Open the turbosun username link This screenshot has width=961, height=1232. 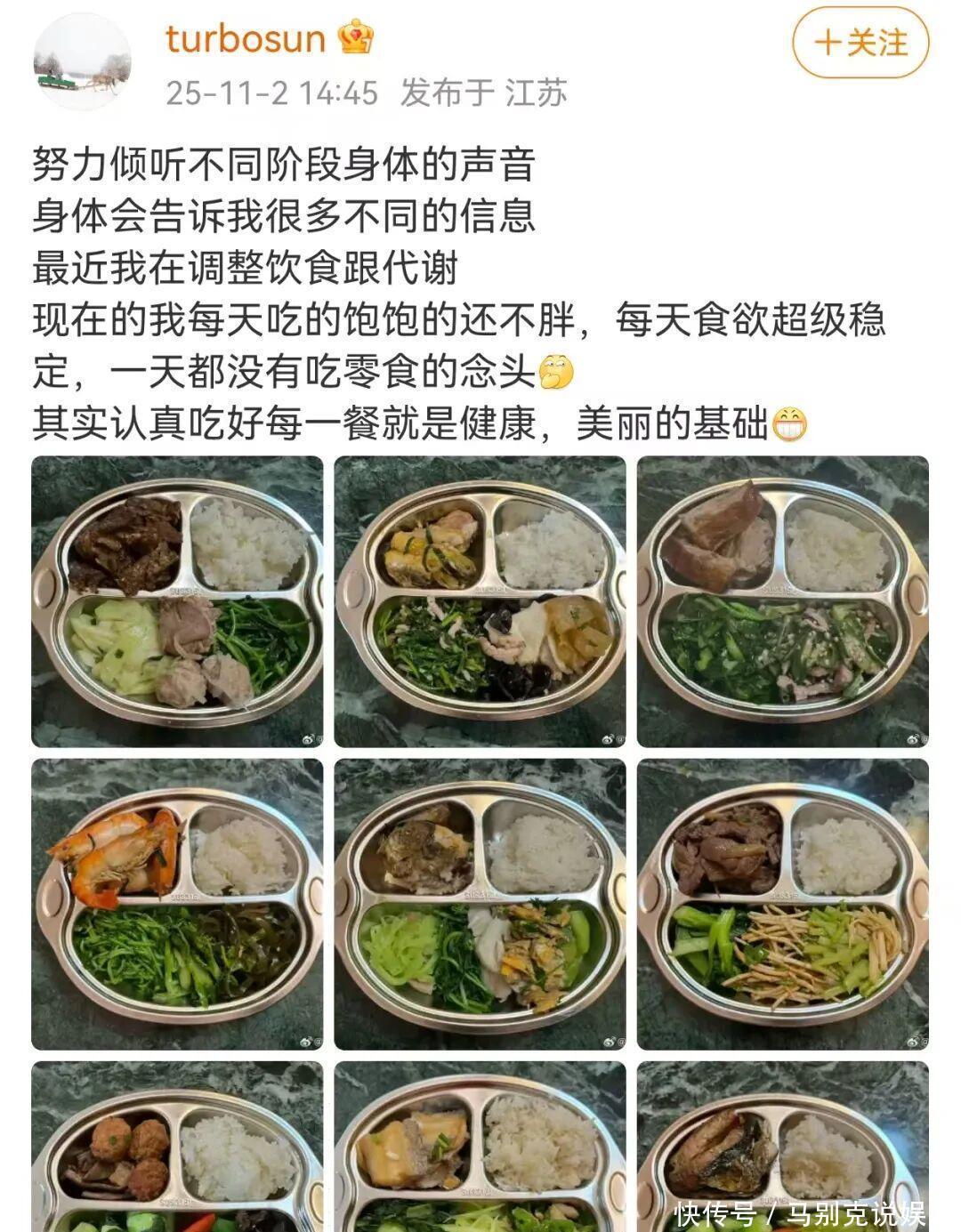click(x=245, y=38)
